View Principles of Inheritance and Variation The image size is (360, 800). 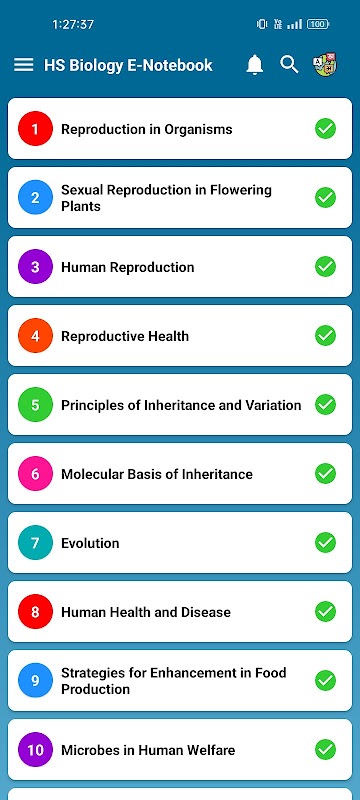point(180,405)
